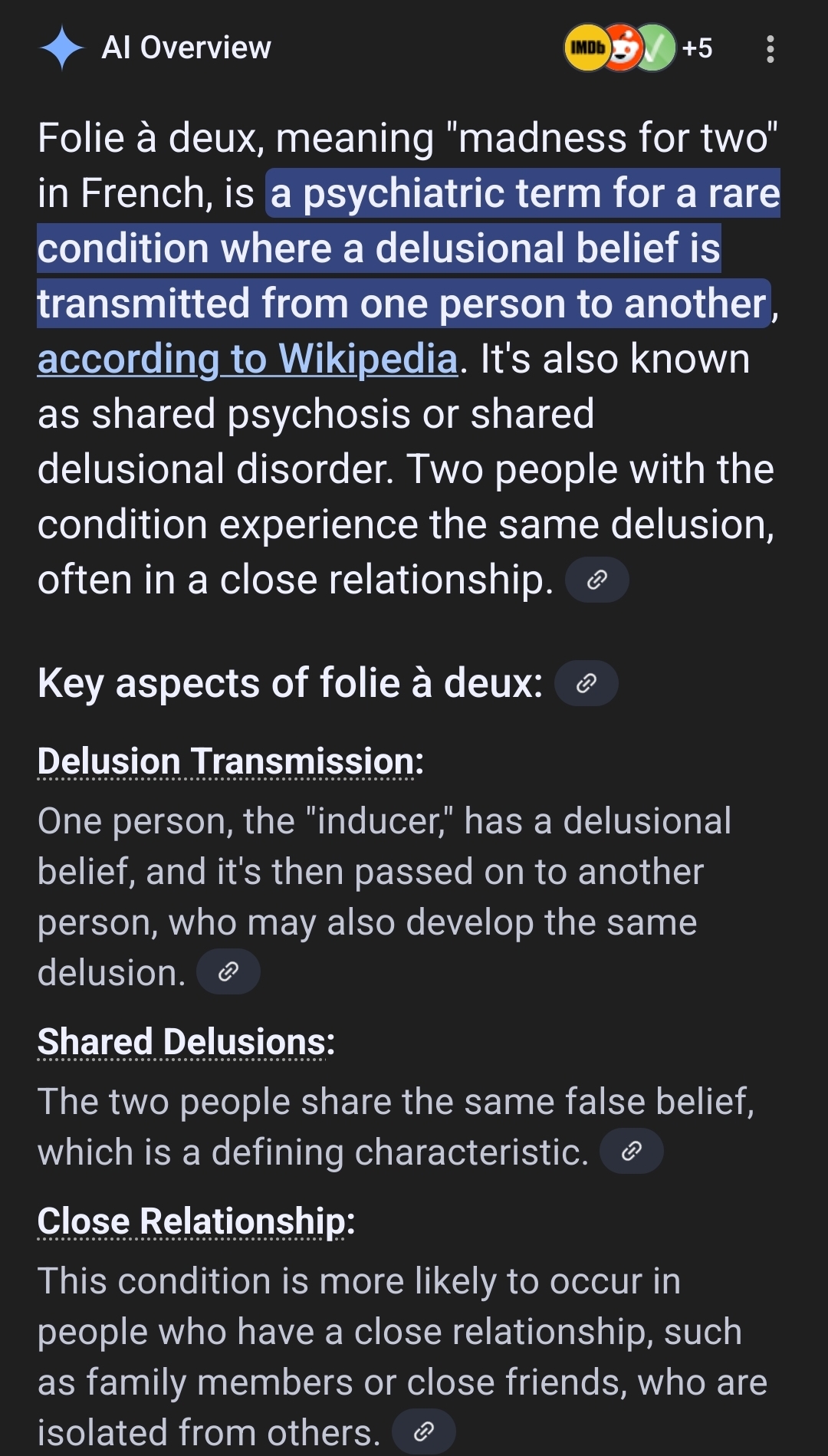Image resolution: width=828 pixels, height=1456 pixels.
Task: Open the Close Relationship underlined term
Action: (x=196, y=1221)
